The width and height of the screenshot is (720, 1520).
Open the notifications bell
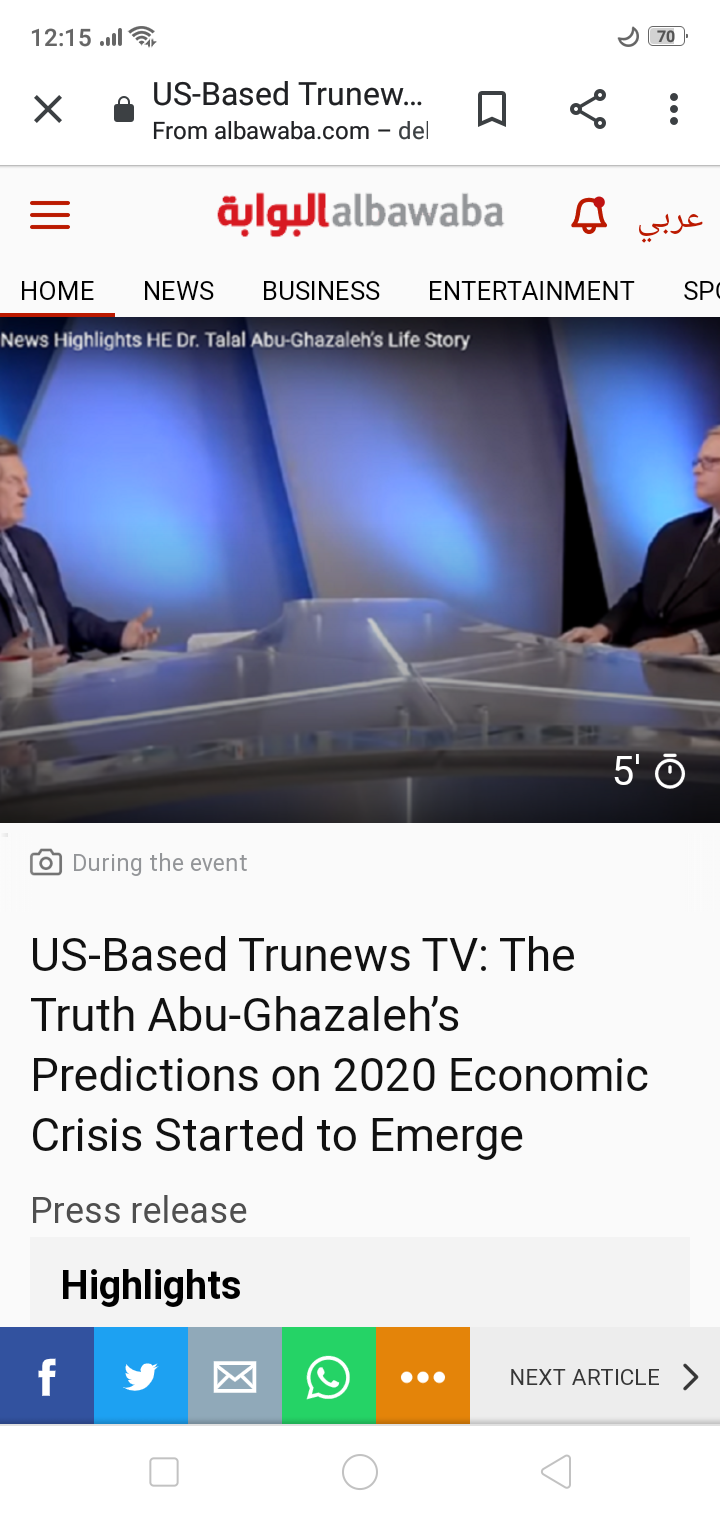click(589, 215)
